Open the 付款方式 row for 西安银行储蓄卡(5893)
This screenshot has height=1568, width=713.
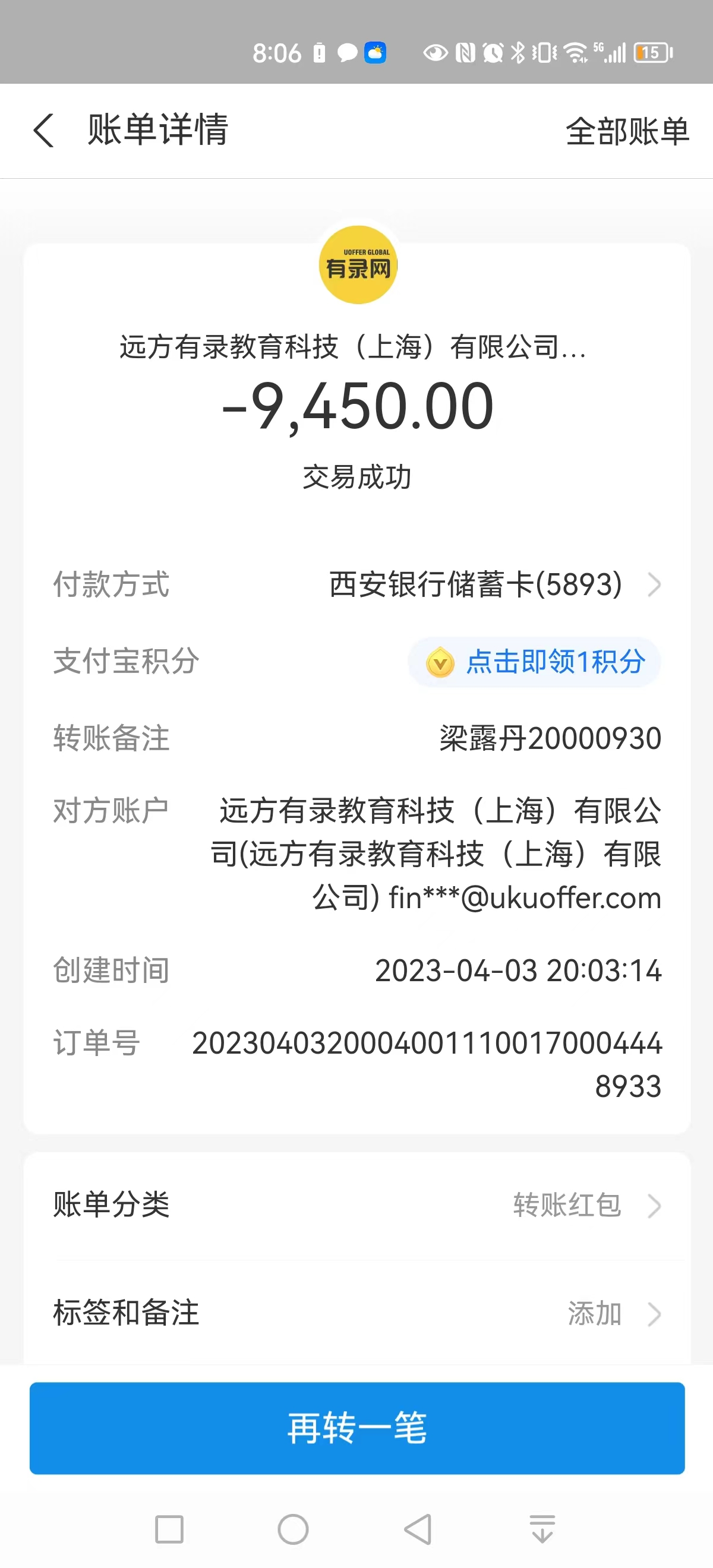click(493, 585)
